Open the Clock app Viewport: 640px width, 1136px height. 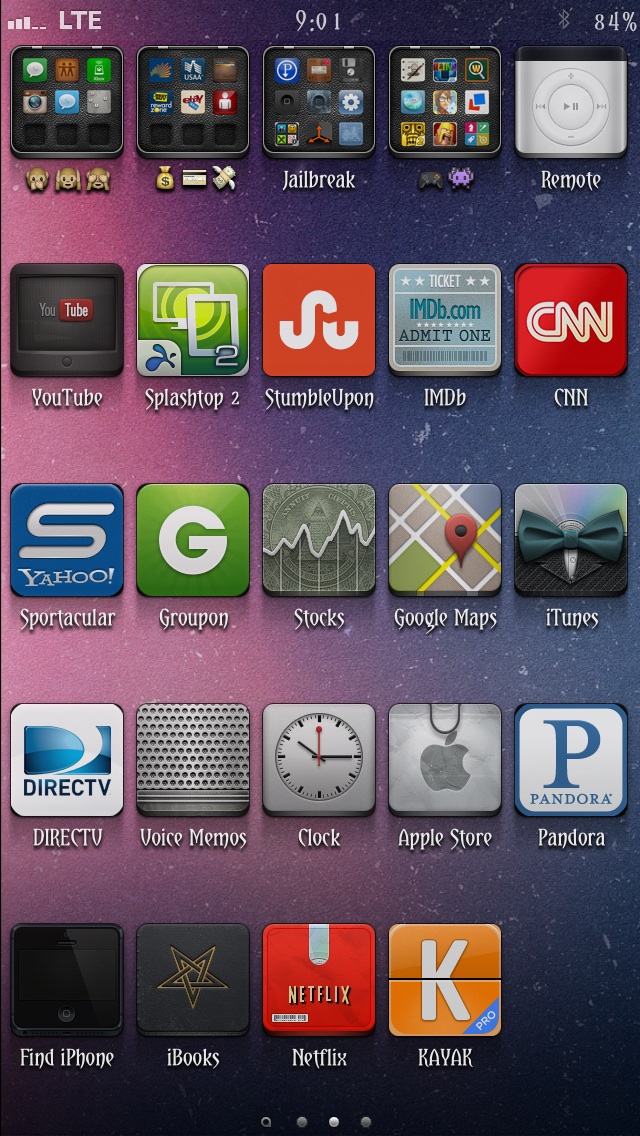[319, 760]
